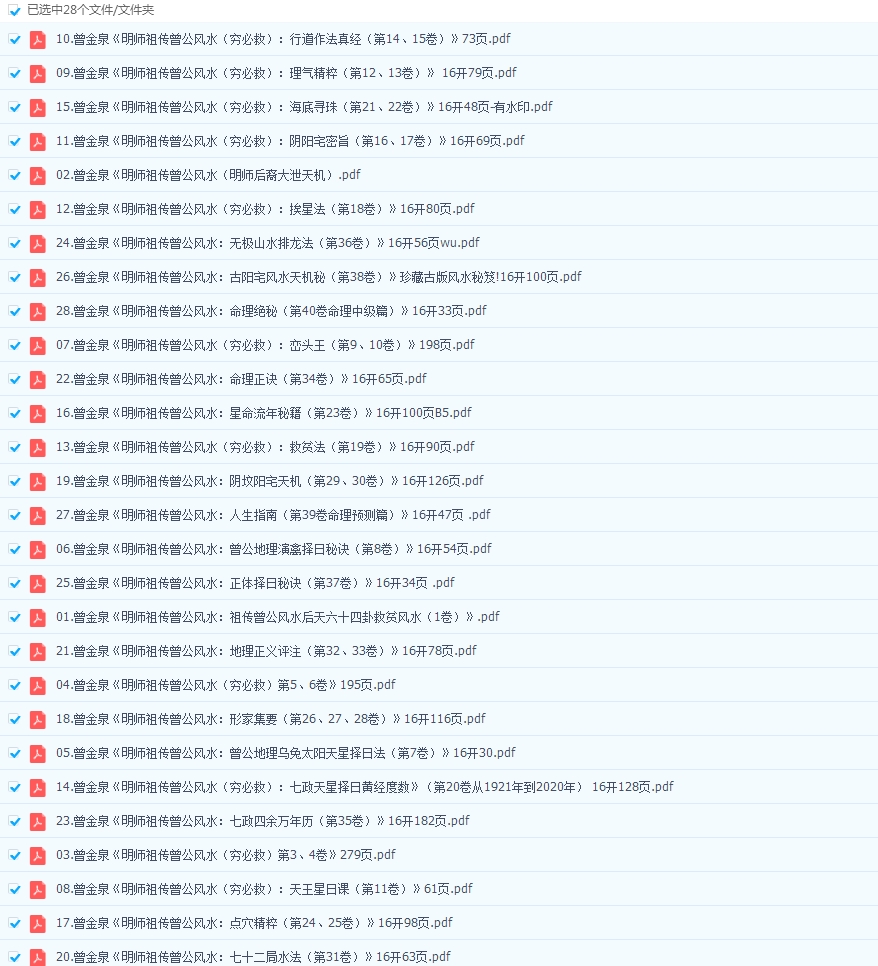Untick checkbox beside file 12 挨星法
Screen dimensions: 878x966
click(x=14, y=209)
